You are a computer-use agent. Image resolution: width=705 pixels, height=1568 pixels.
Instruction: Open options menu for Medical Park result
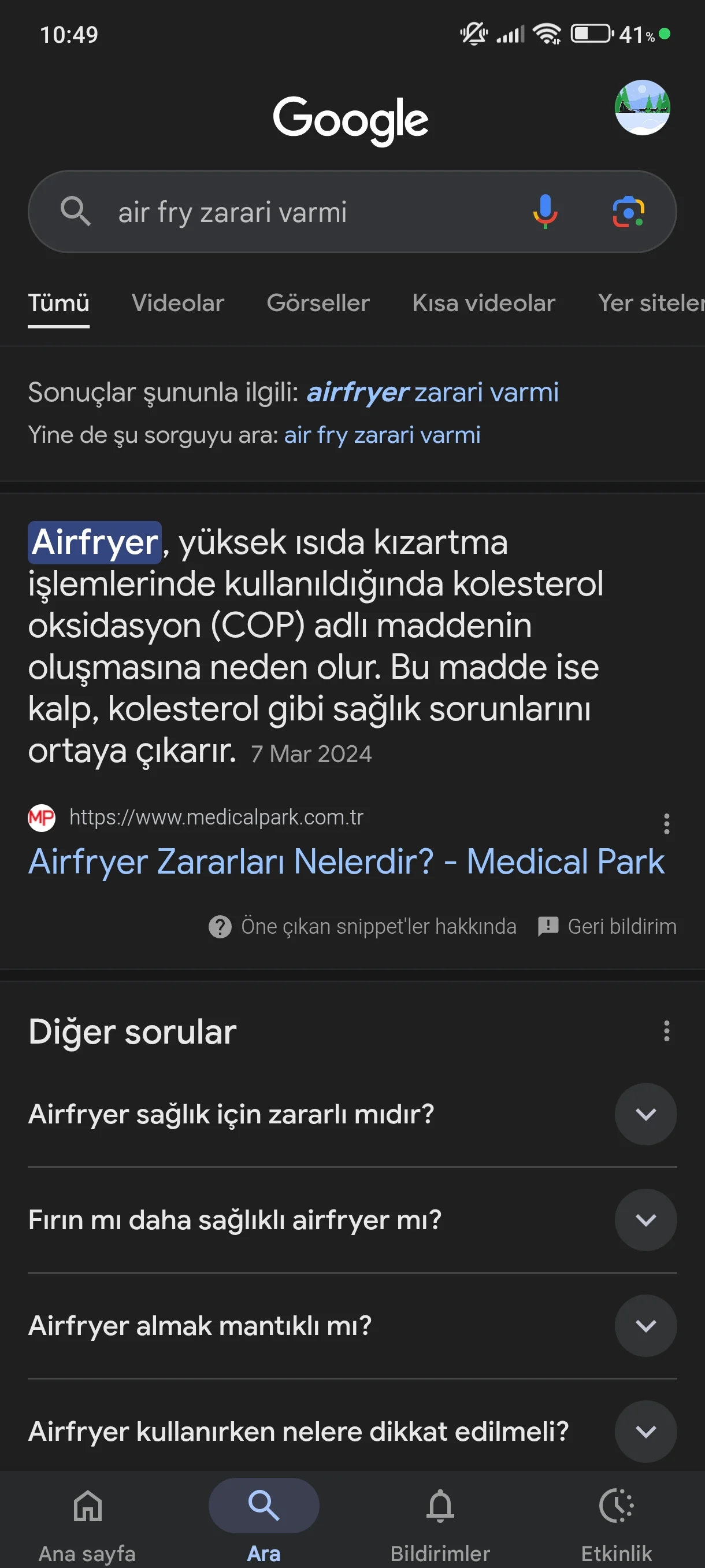click(x=667, y=823)
